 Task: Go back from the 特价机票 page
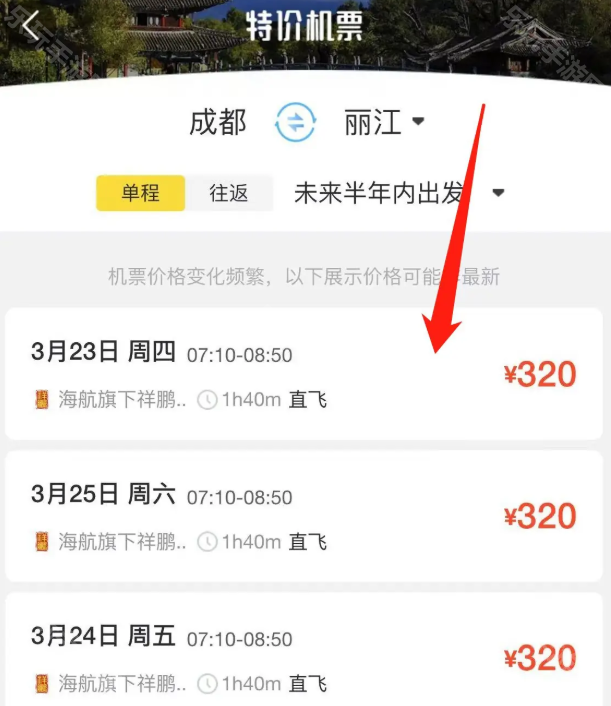click(31, 27)
